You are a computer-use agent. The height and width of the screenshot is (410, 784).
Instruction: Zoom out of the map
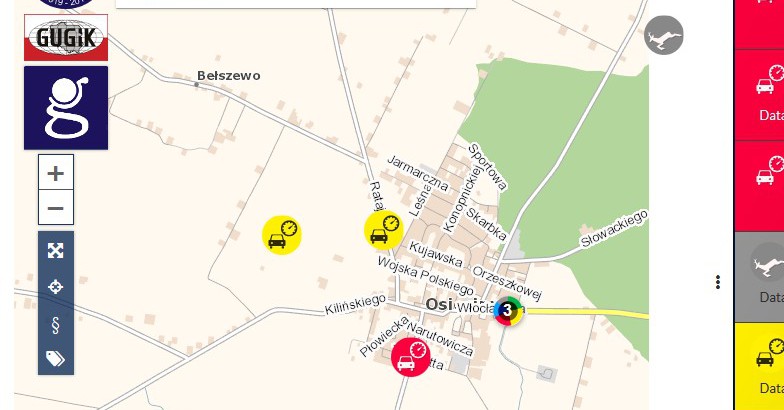[x=55, y=208]
